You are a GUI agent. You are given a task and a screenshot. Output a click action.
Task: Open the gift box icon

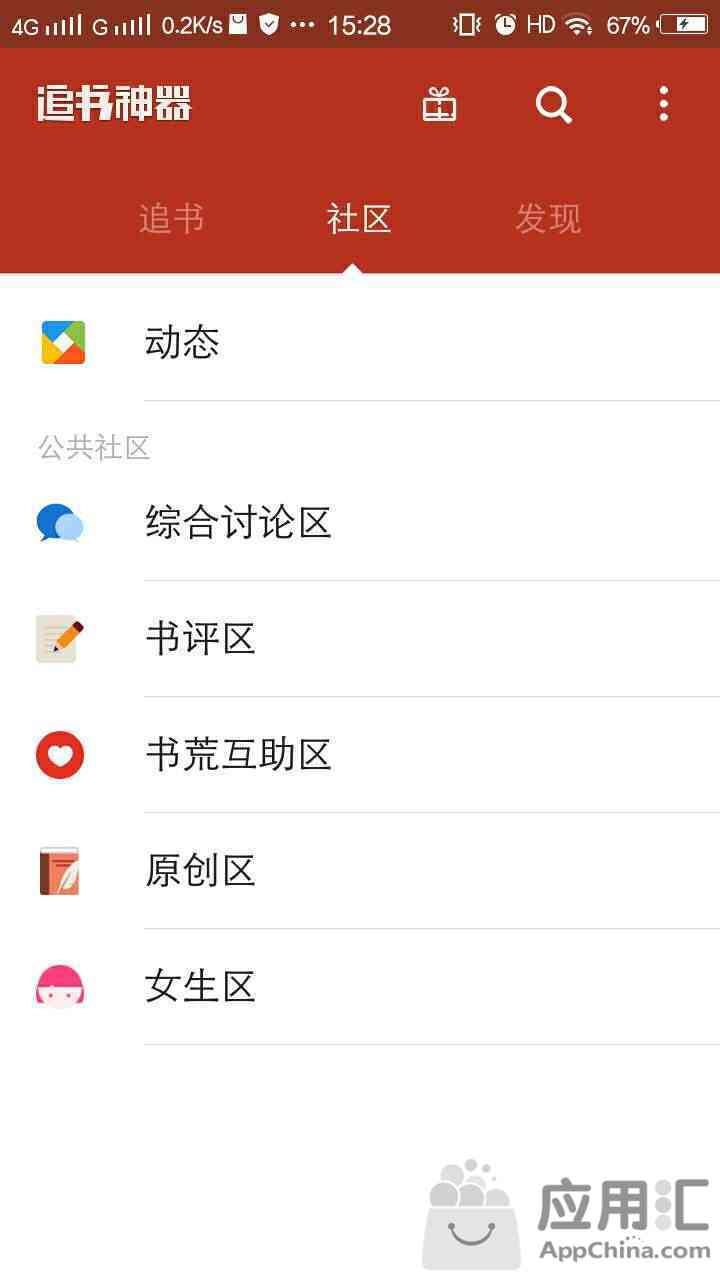(439, 104)
